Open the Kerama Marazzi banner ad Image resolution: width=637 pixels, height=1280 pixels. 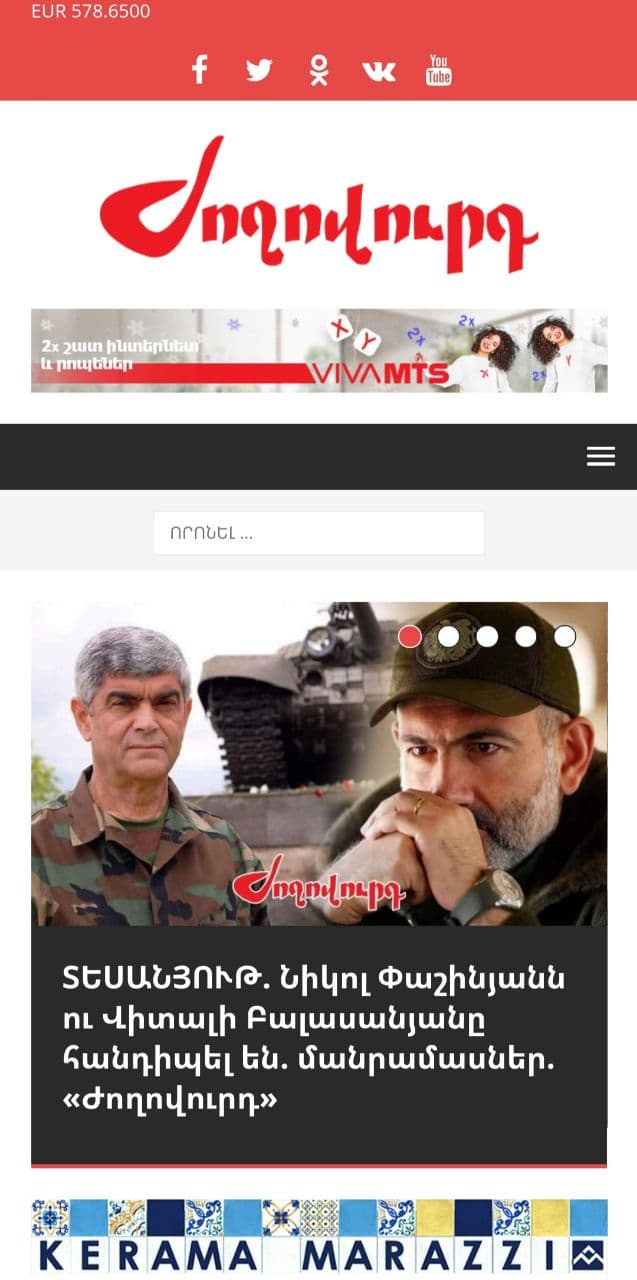pyautogui.click(x=318, y=1238)
